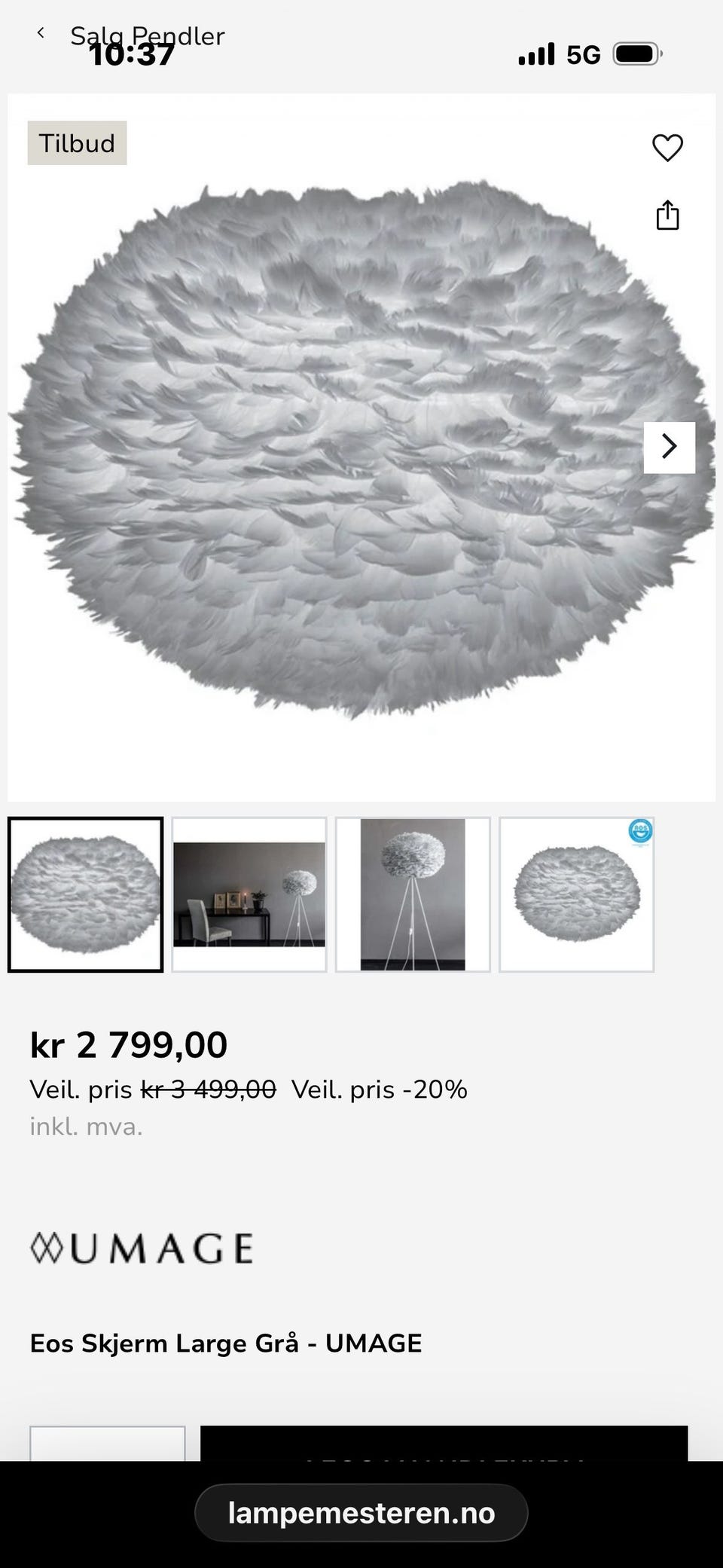
Task: Show the next product image
Action: [669, 447]
